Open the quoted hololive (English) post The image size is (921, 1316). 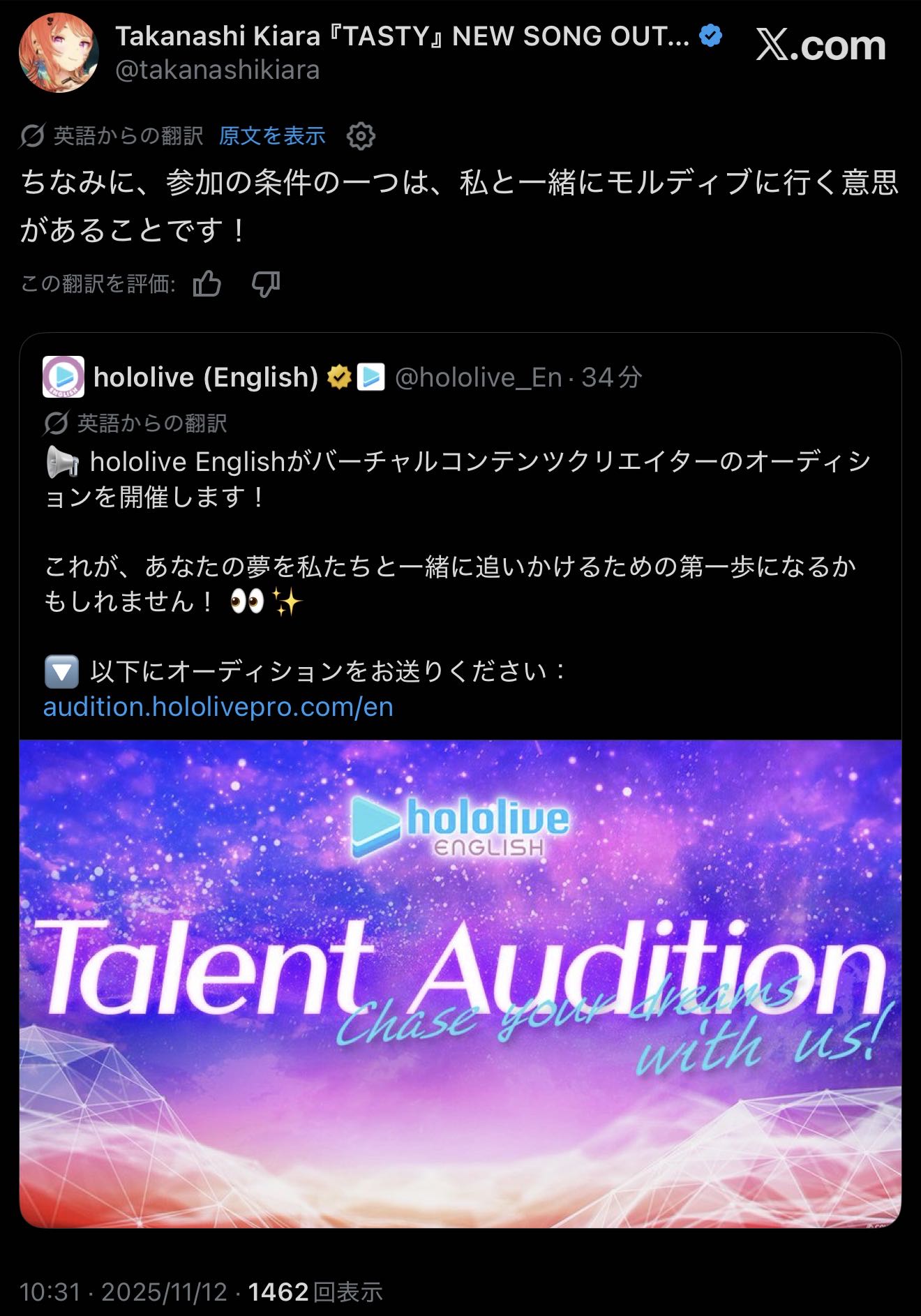click(x=460, y=530)
